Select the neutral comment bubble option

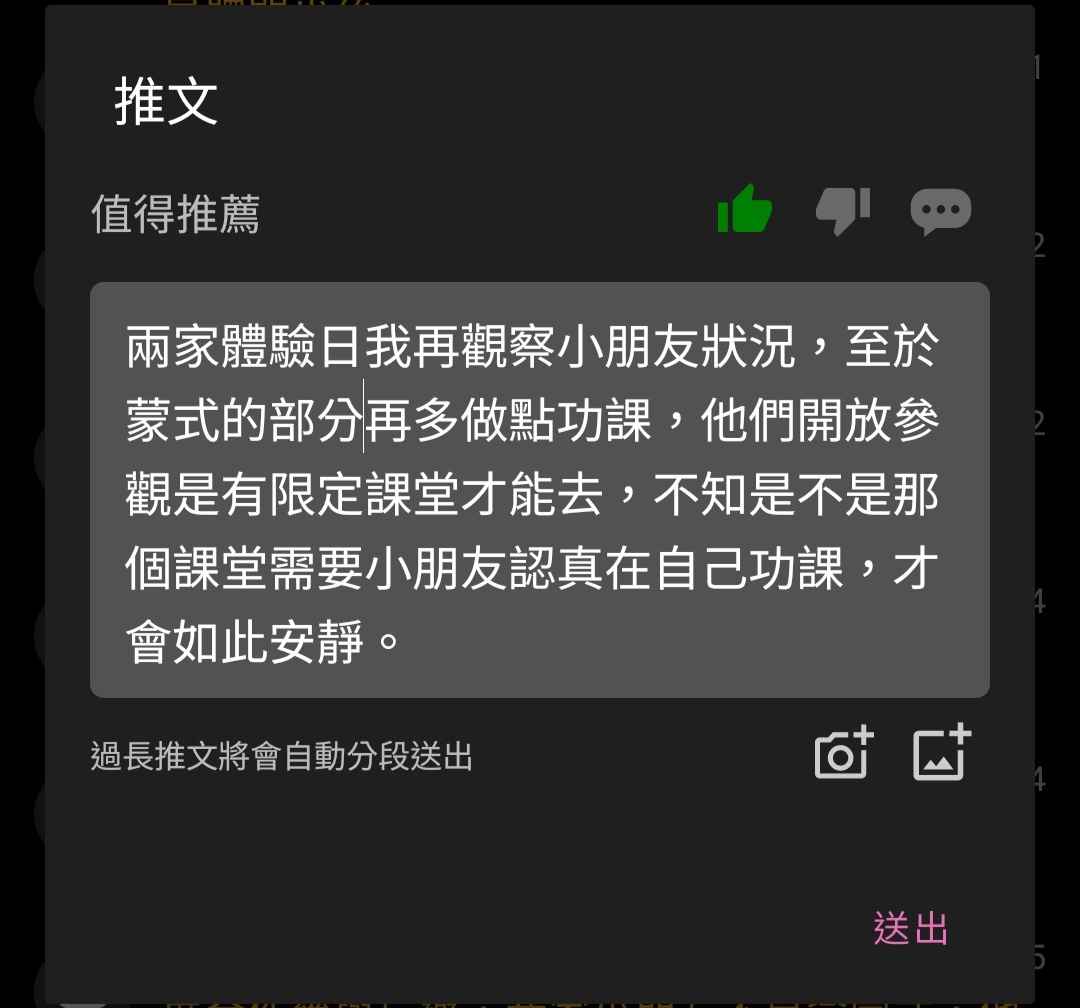(940, 211)
